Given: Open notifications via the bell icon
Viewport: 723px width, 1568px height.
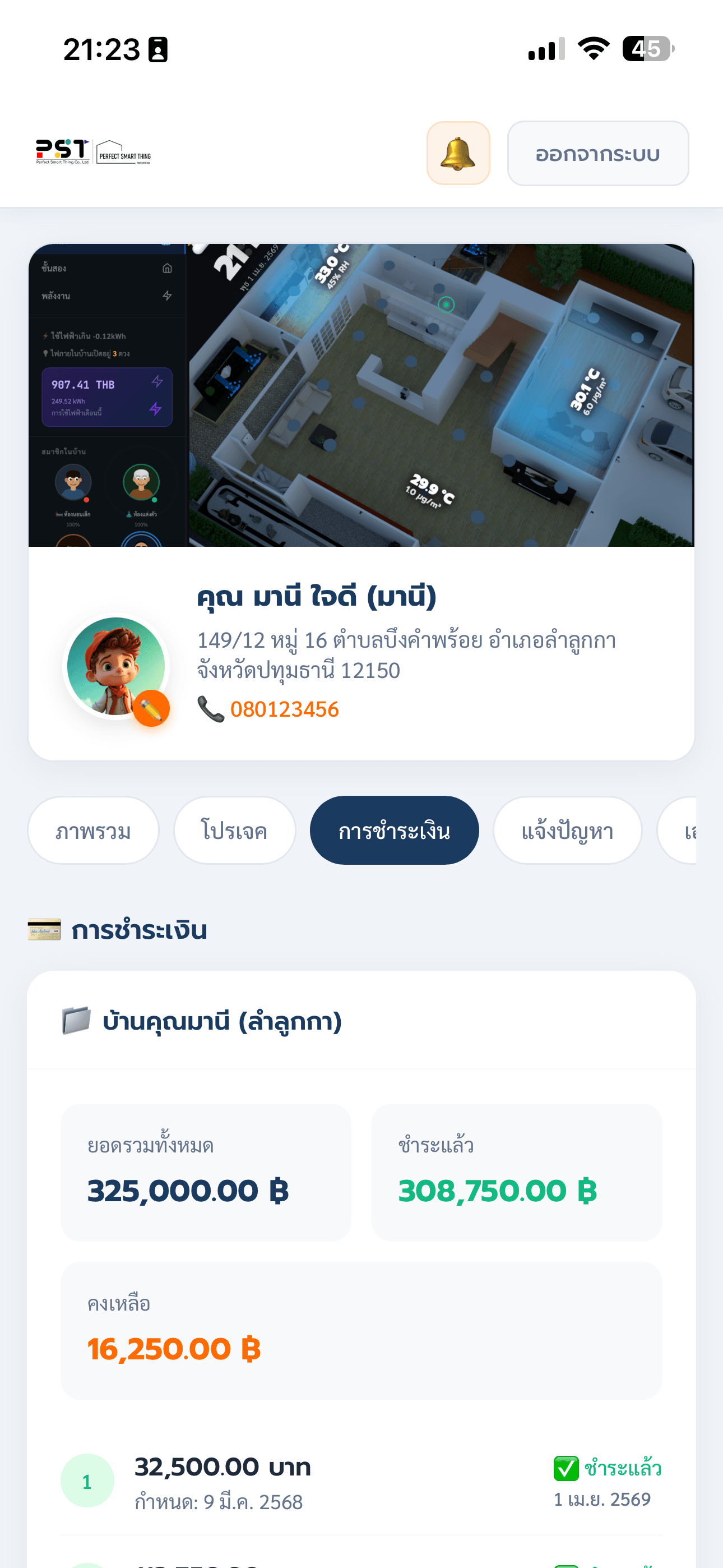Looking at the screenshot, I should tap(458, 153).
